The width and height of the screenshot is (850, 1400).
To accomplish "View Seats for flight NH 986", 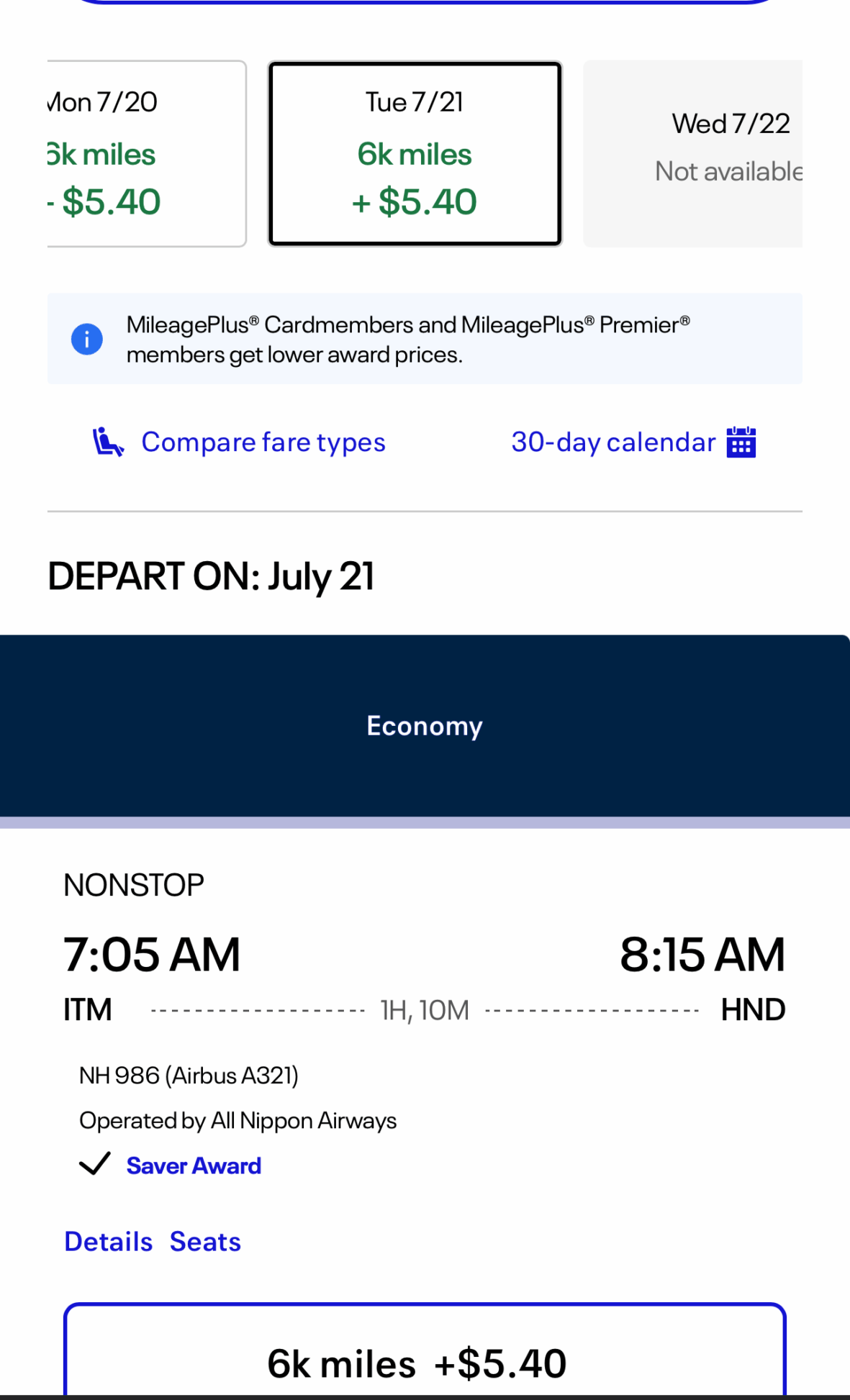I will [x=205, y=1242].
